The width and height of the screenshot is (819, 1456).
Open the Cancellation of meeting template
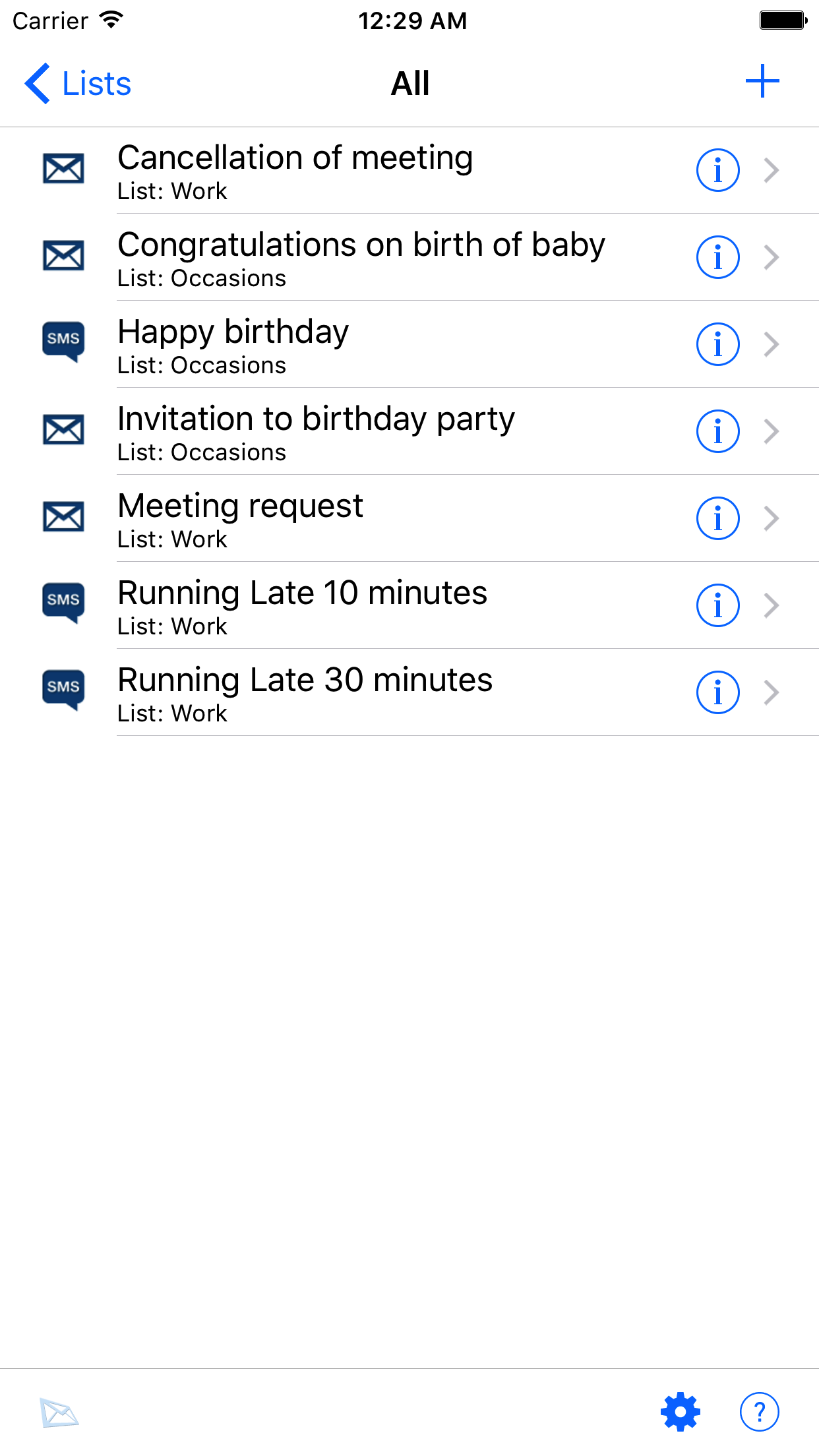click(x=295, y=170)
